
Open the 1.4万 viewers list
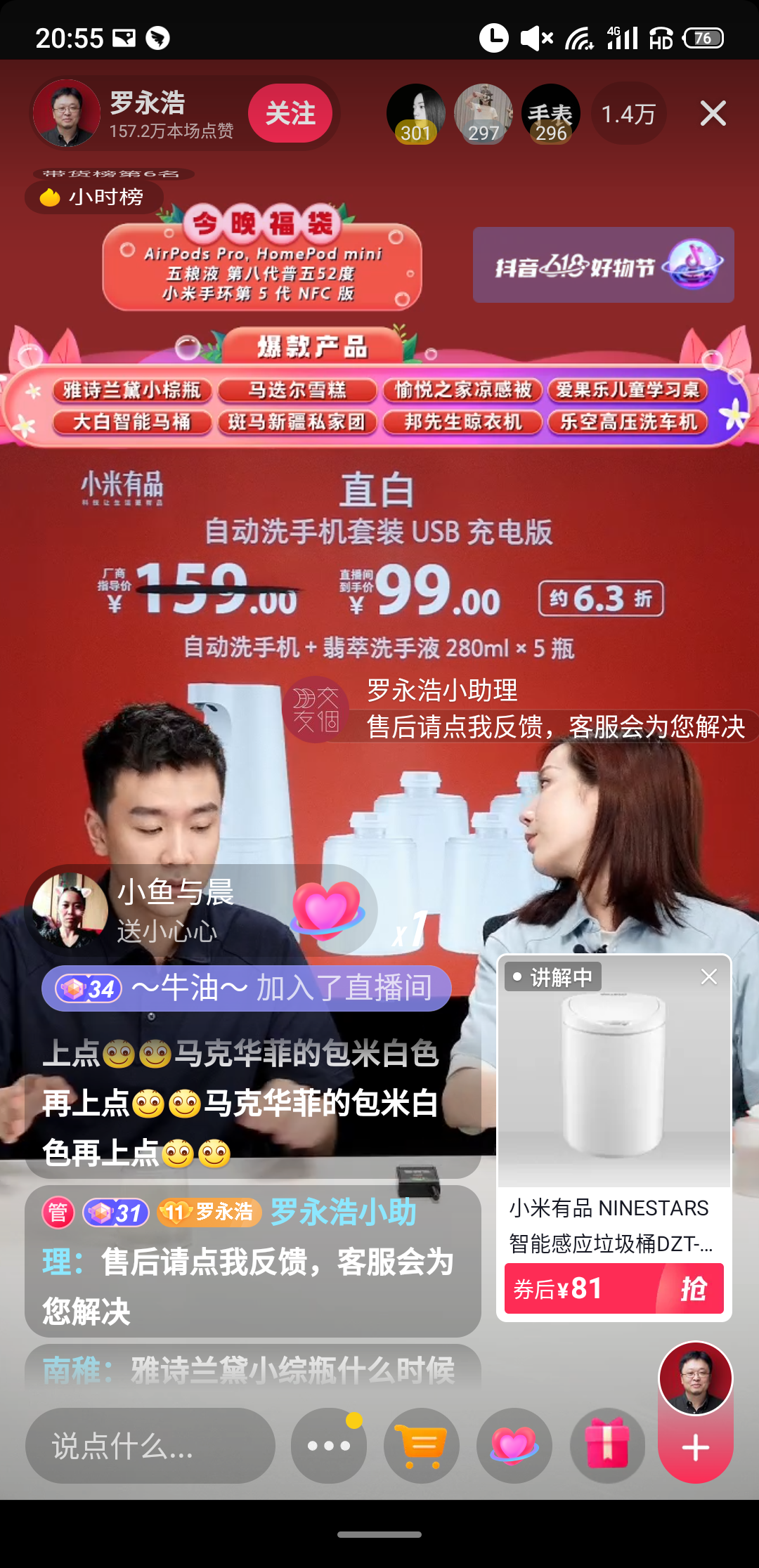(628, 113)
